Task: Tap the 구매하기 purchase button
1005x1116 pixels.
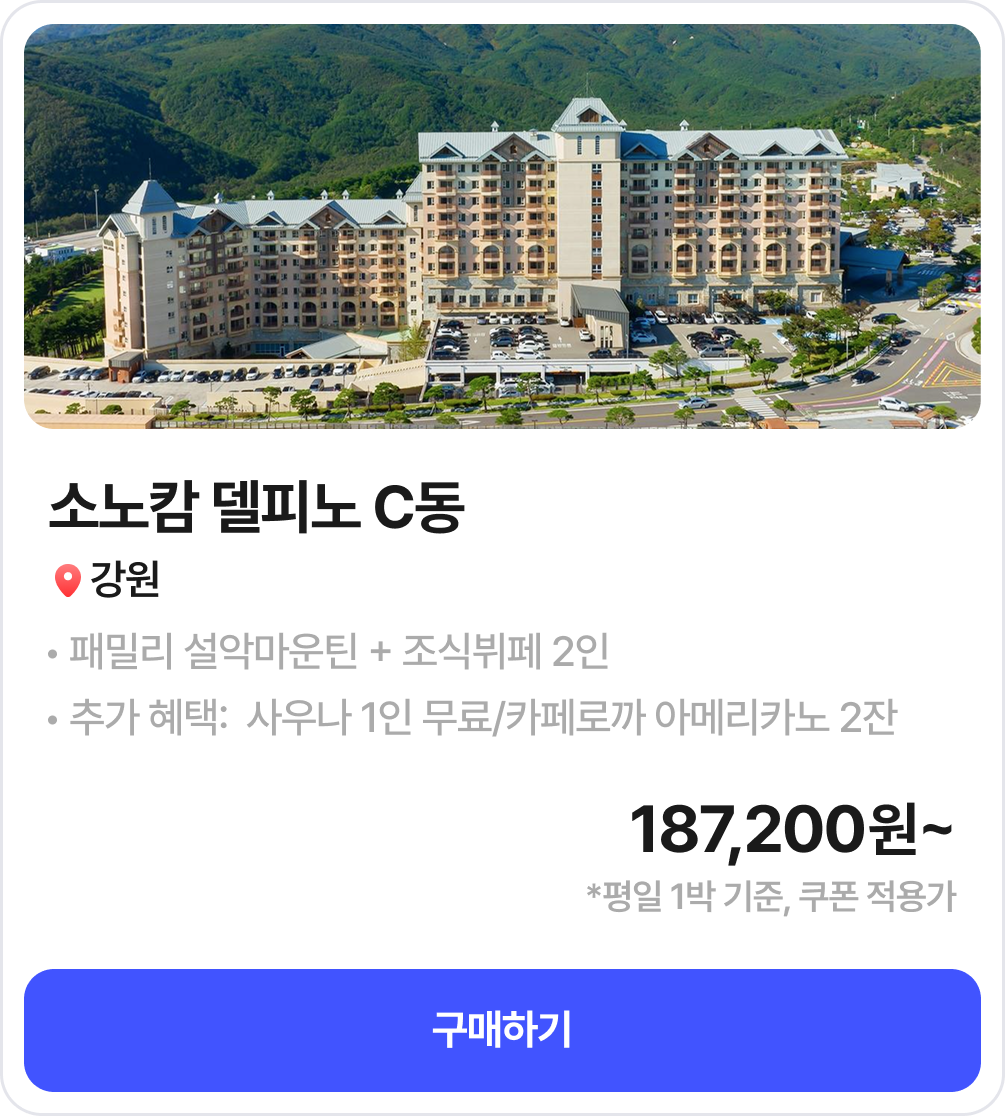Action: point(502,1030)
